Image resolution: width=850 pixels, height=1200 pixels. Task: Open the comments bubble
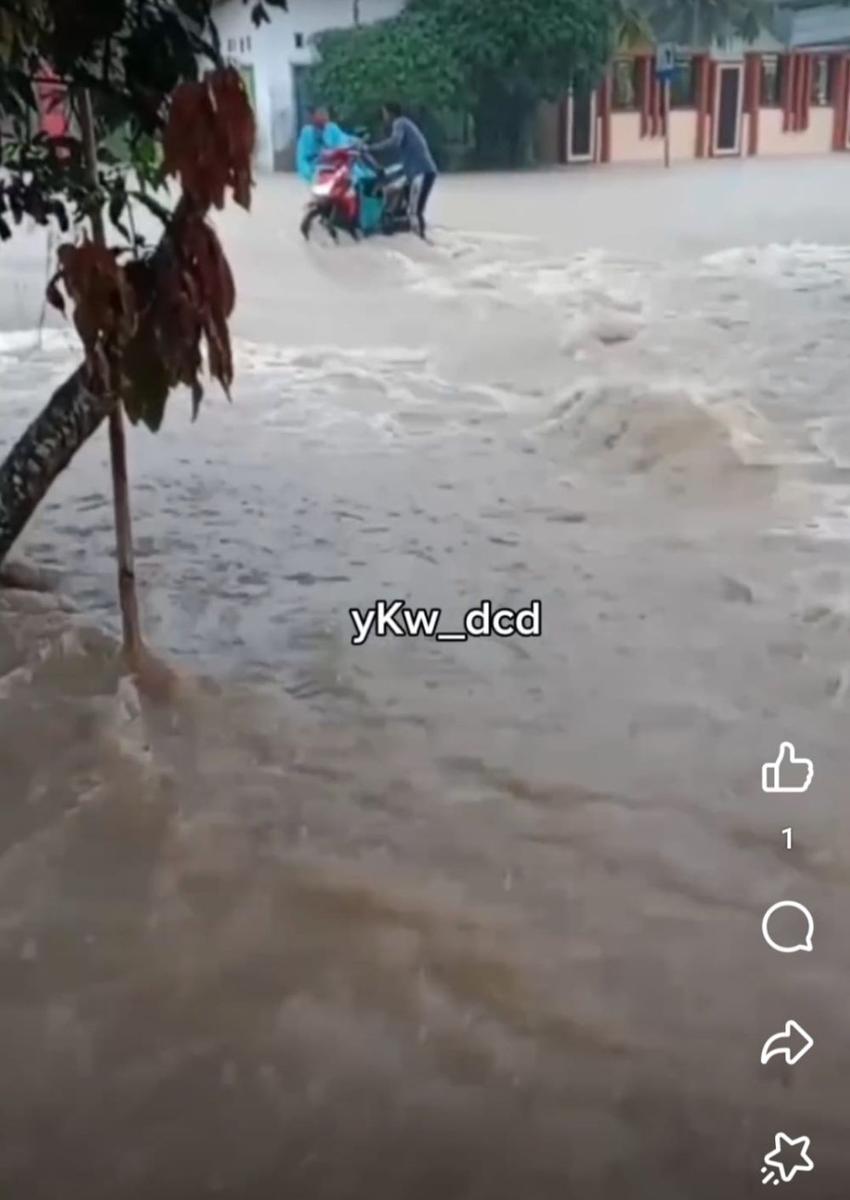point(787,927)
